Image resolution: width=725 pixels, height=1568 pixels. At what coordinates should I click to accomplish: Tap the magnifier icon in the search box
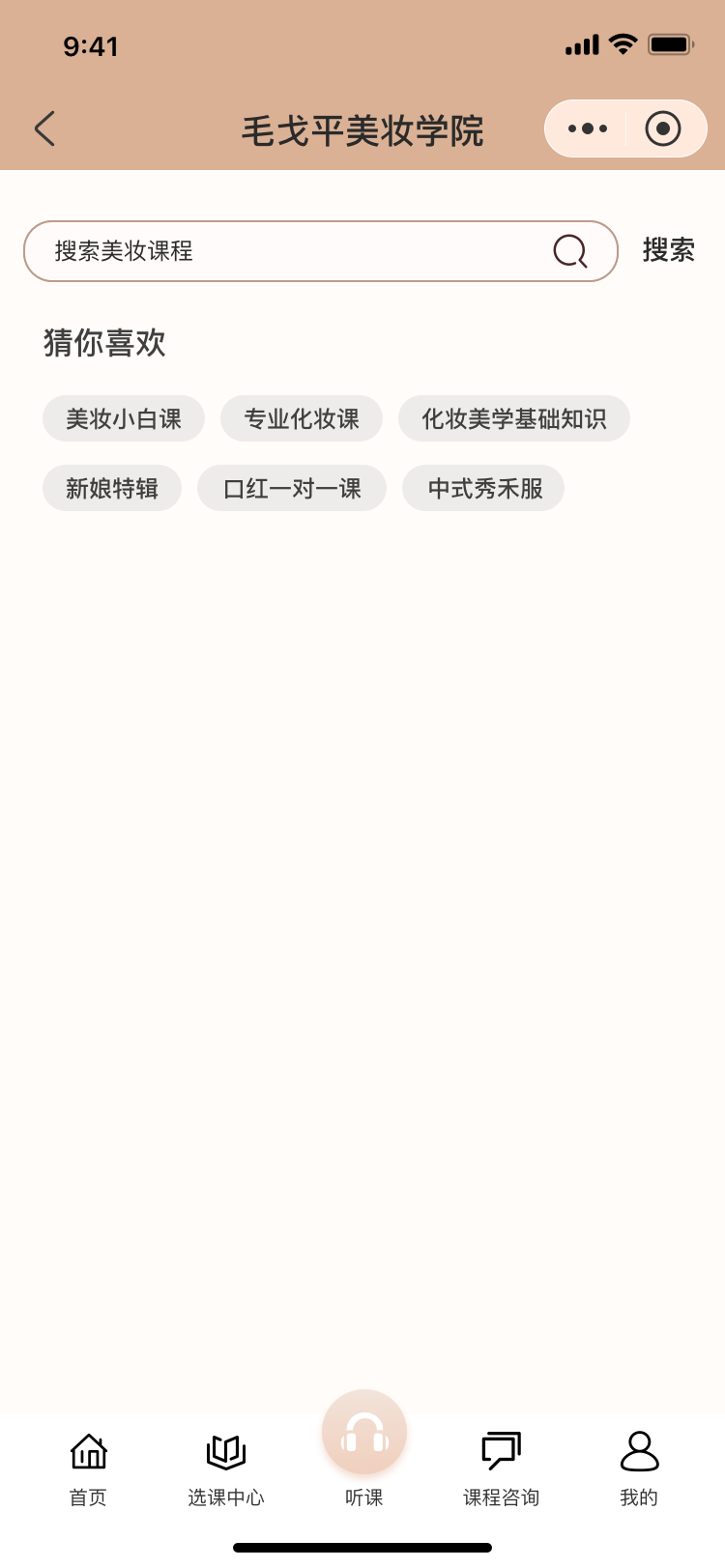point(570,251)
